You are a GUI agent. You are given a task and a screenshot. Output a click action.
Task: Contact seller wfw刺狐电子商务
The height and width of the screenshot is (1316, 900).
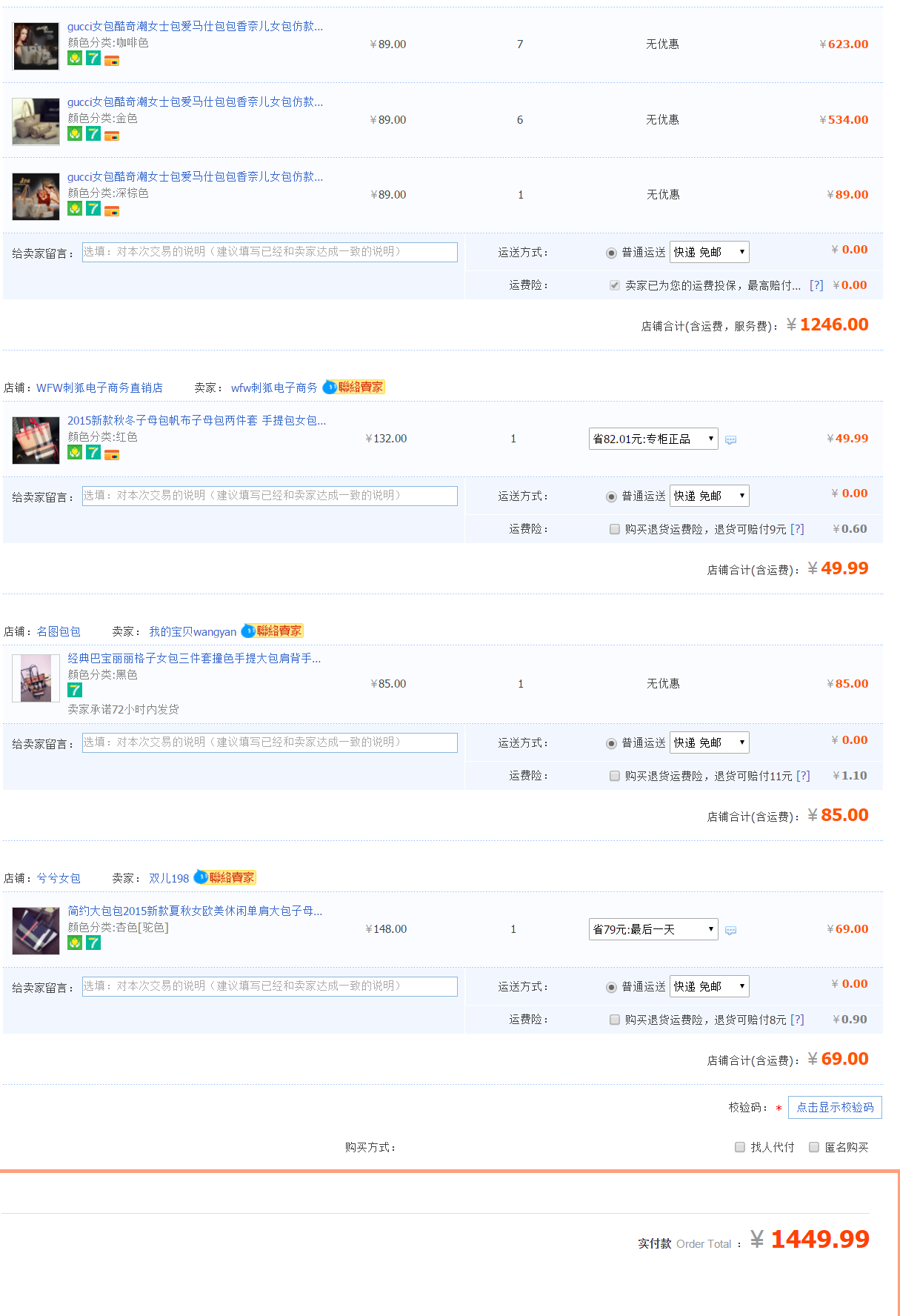[x=354, y=388]
